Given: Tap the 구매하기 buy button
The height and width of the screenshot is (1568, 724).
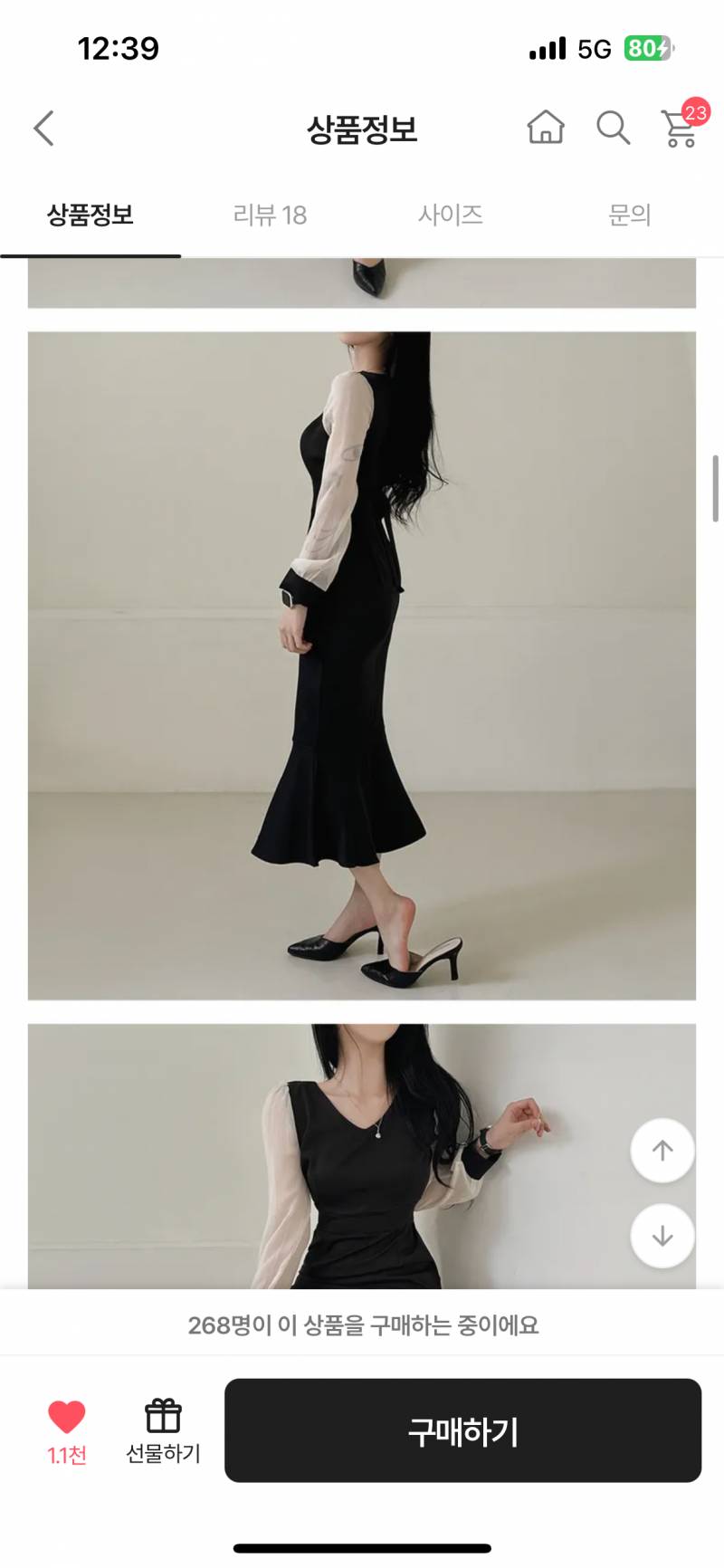Looking at the screenshot, I should coord(462,1430).
